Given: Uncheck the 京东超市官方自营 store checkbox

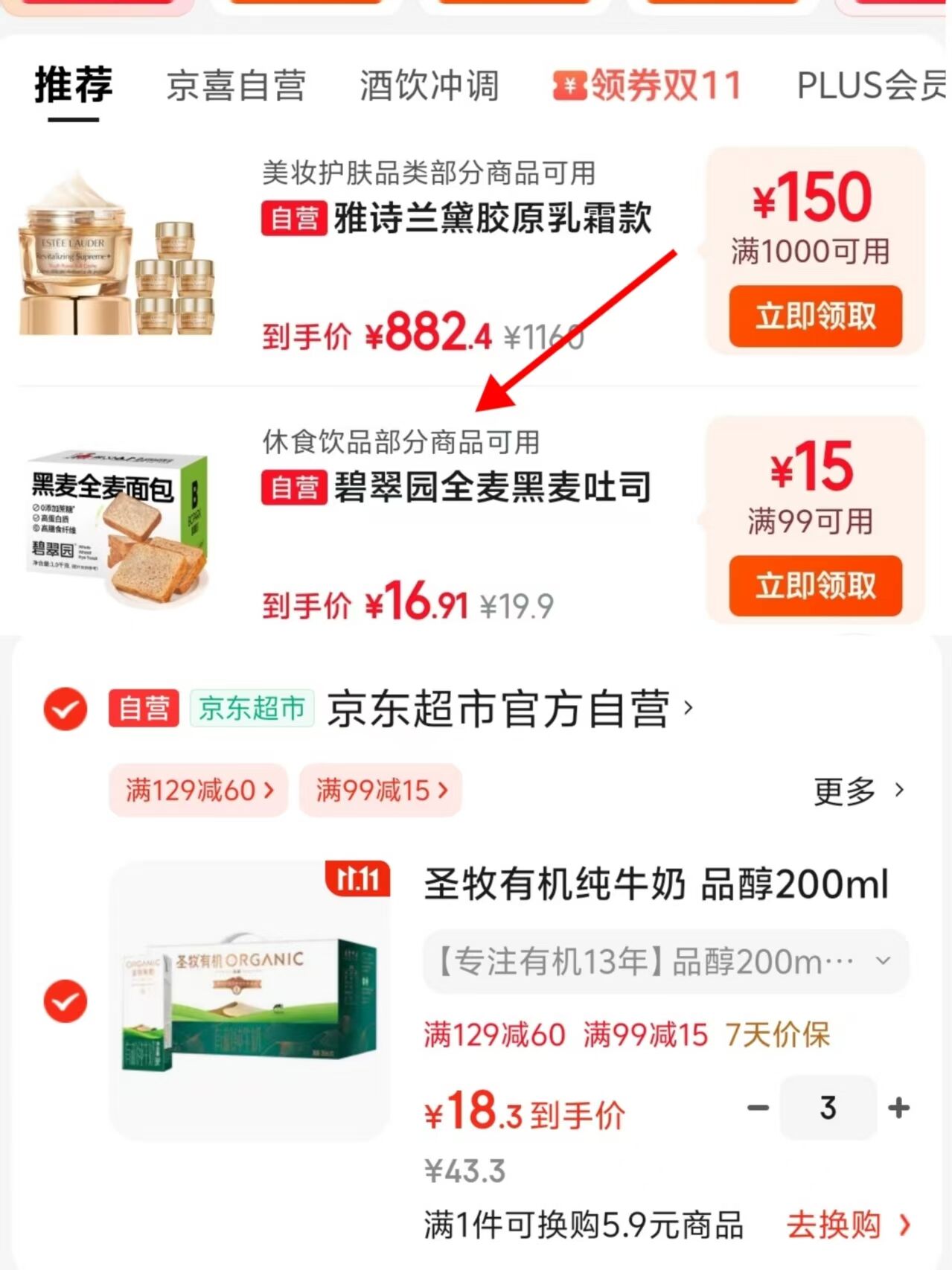Looking at the screenshot, I should coord(66,708).
